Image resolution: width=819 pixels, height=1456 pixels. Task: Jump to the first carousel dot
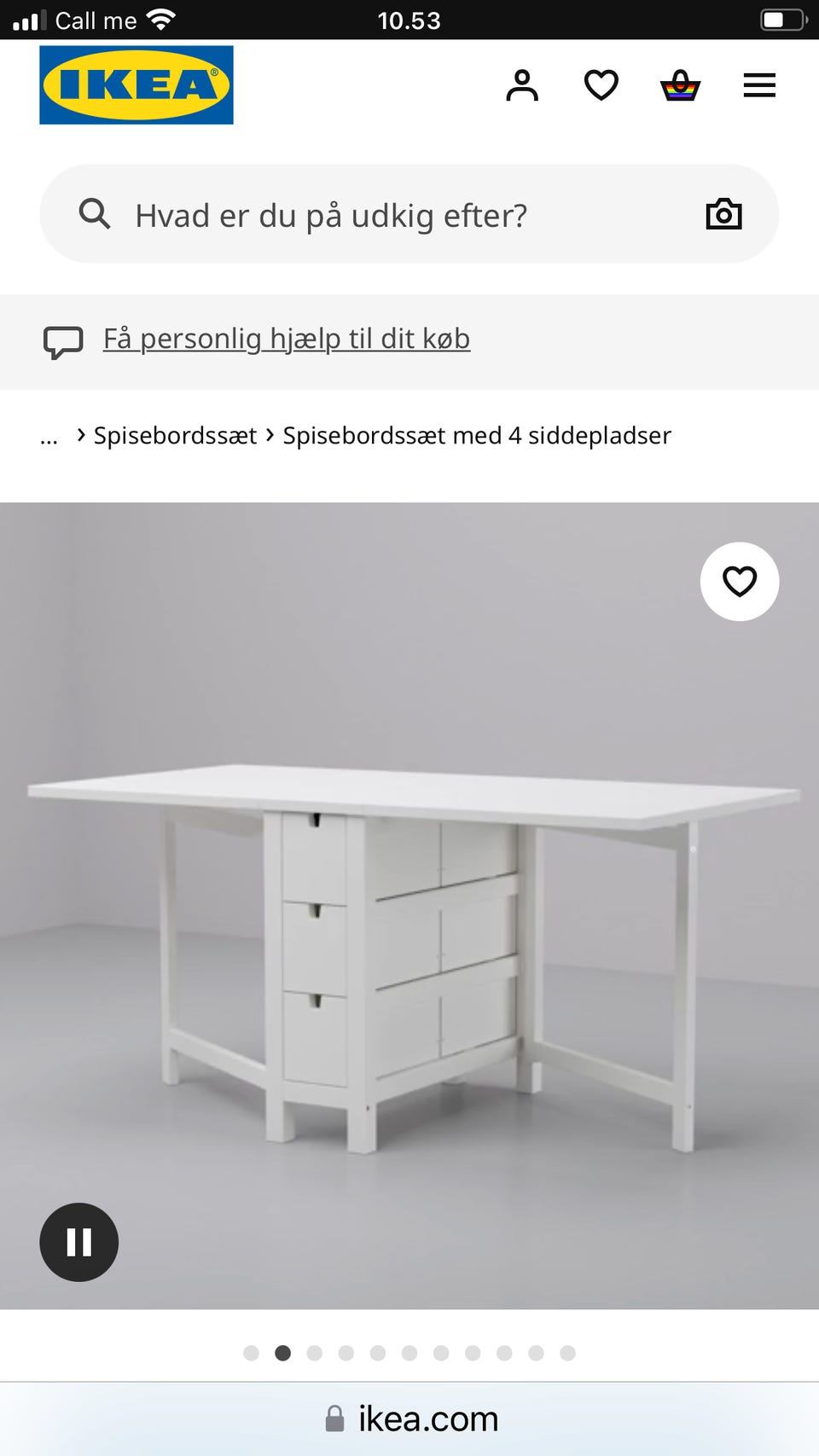[252, 1353]
